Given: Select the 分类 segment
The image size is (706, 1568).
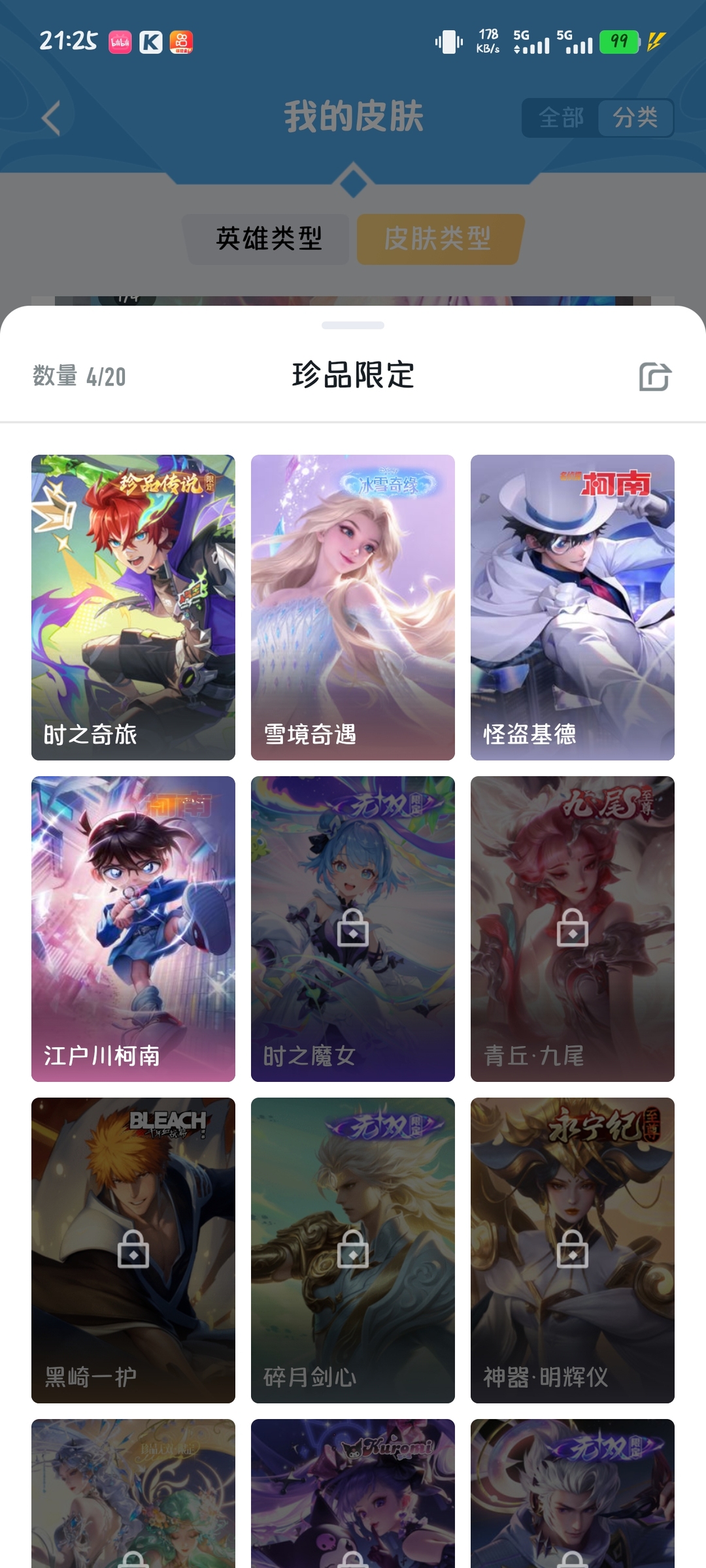Looking at the screenshot, I should 635,118.
